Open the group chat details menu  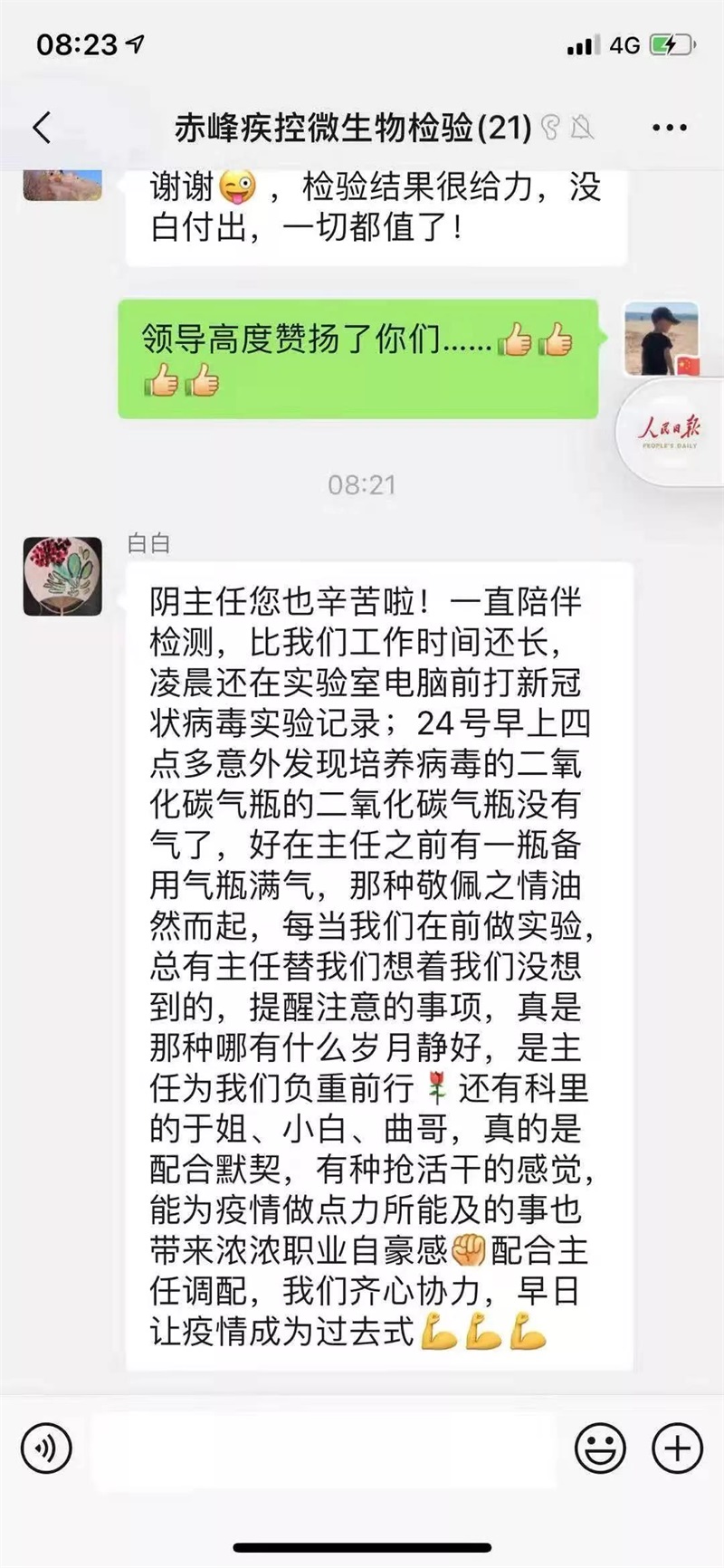[x=669, y=128]
